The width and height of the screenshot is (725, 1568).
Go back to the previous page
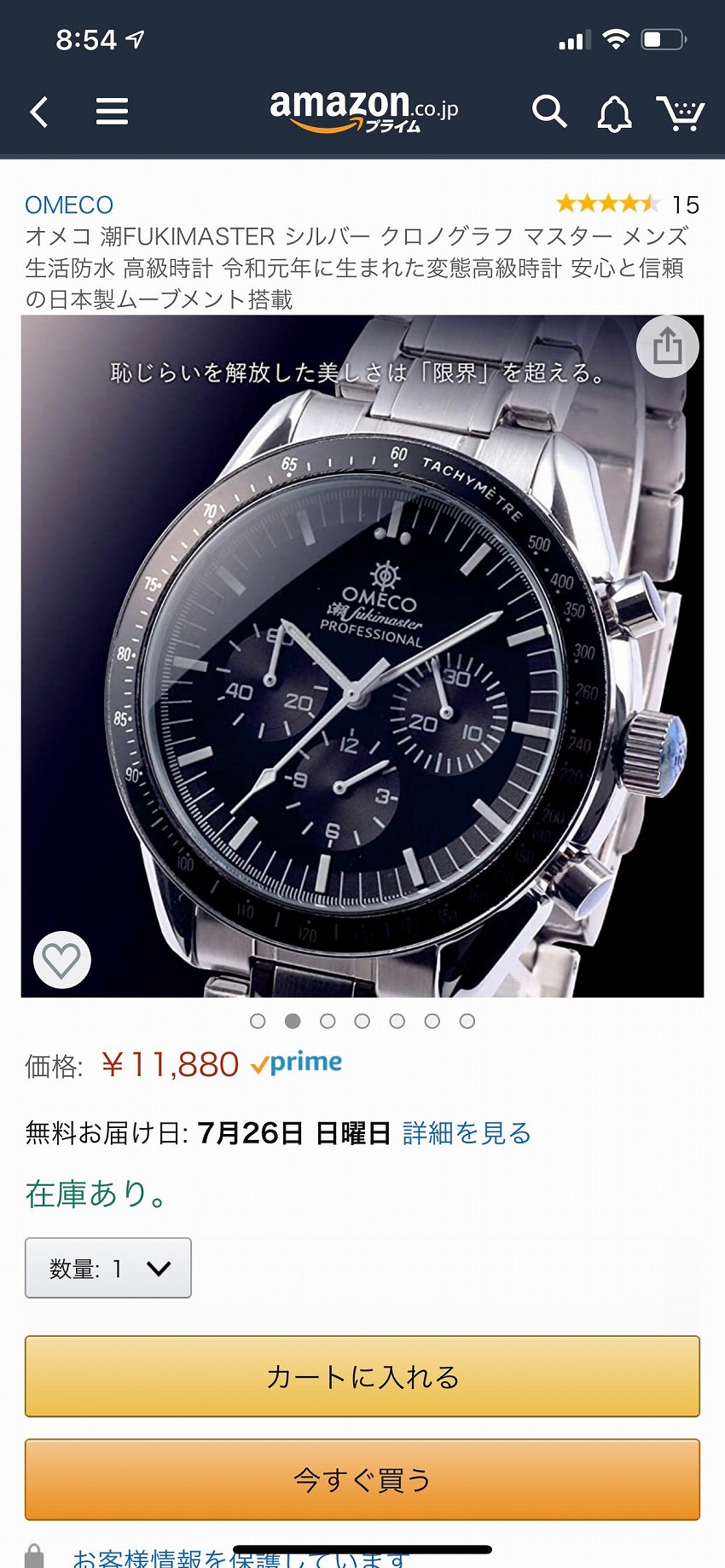pyautogui.click(x=39, y=112)
